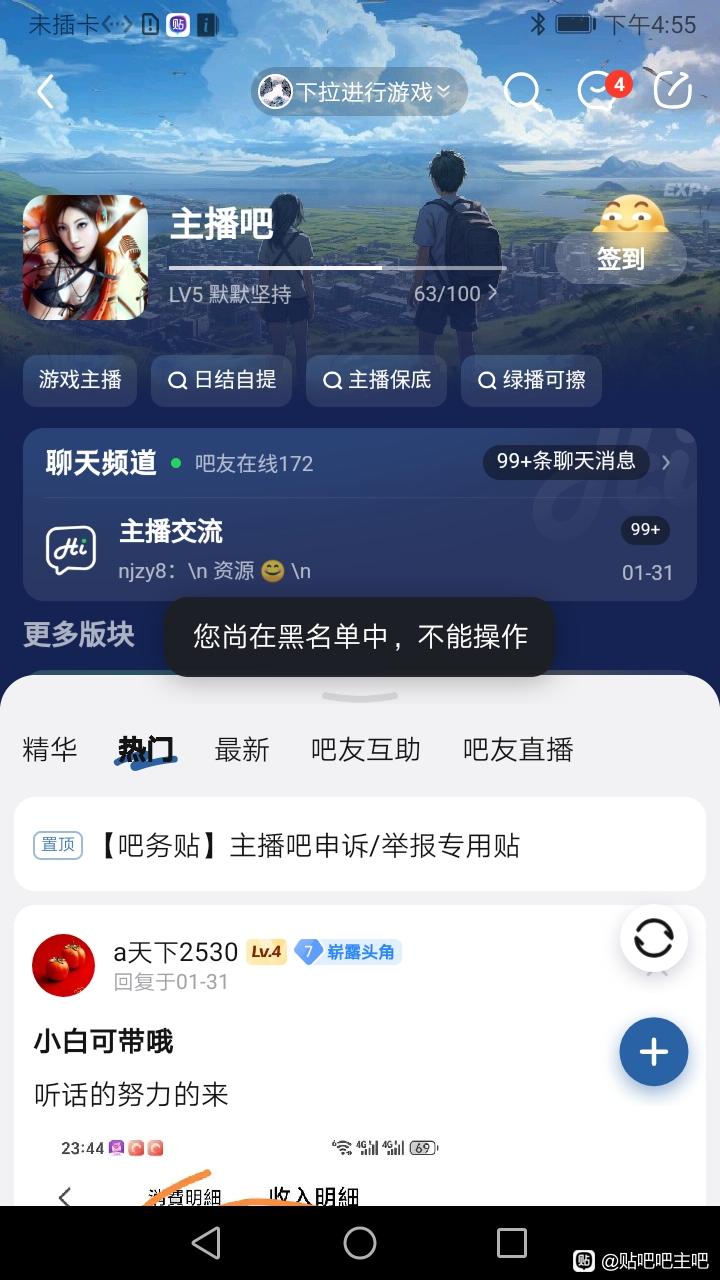Open the 99+条聊天消息 pill
The height and width of the screenshot is (1280, 720).
point(566,461)
